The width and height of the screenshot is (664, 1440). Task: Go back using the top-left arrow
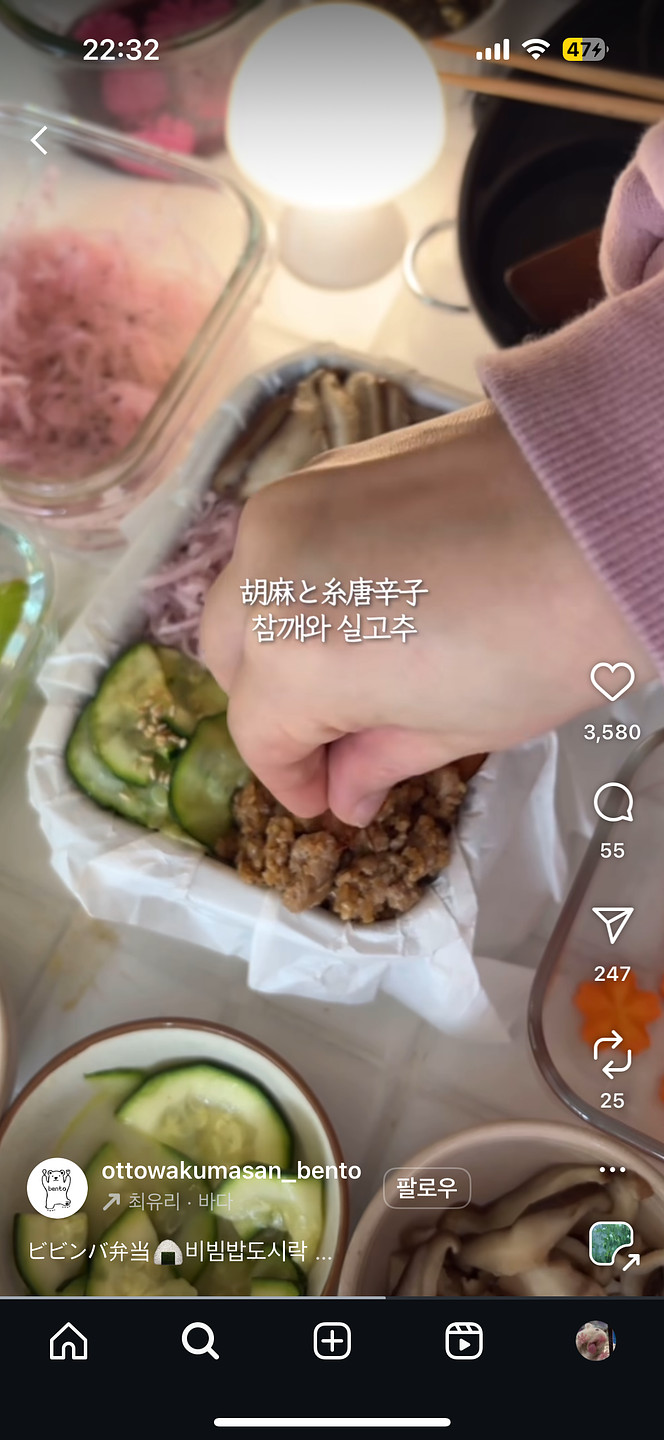[39, 141]
